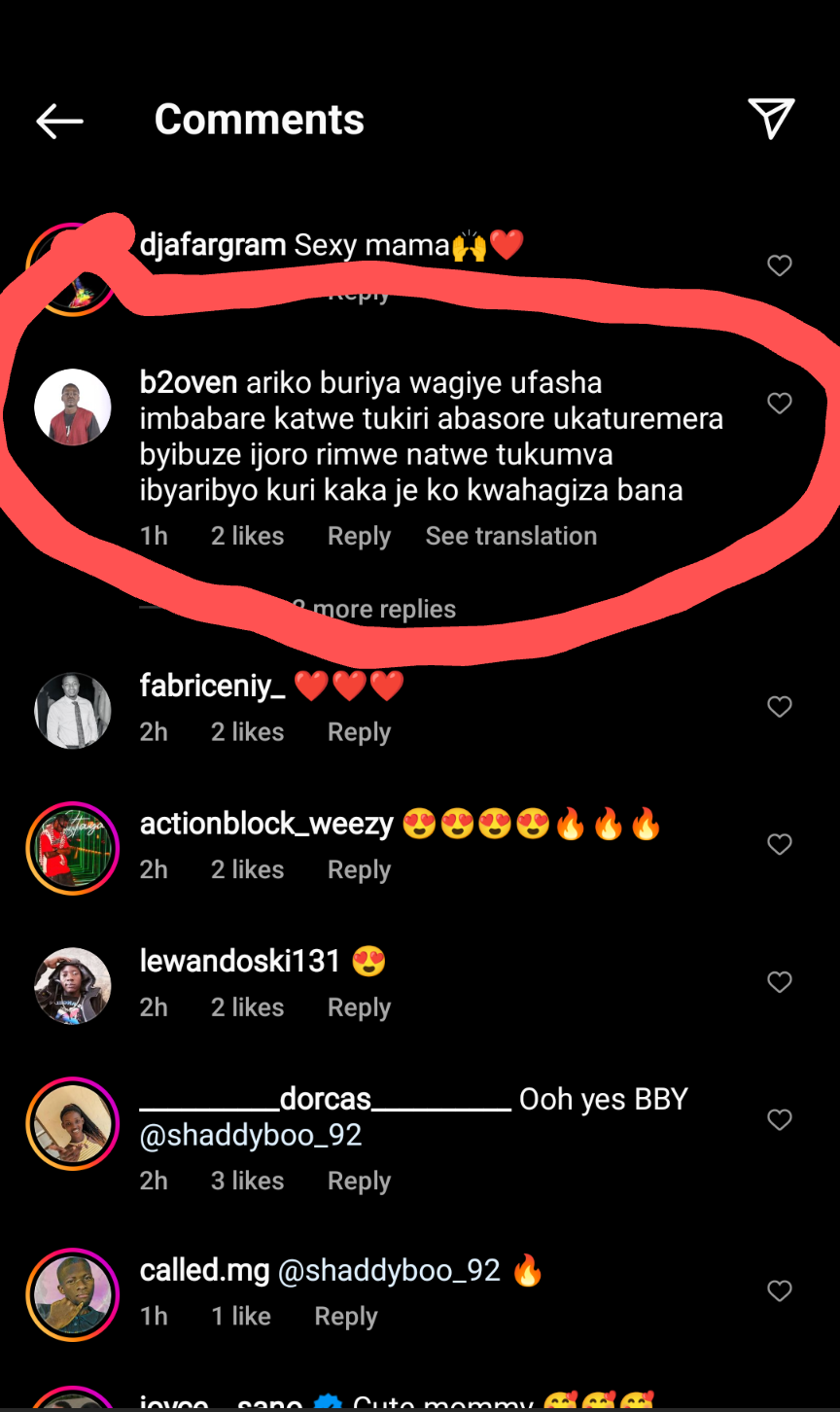Image resolution: width=840 pixels, height=1412 pixels.
Task: Reply to b2oven's comment
Action: click(x=359, y=536)
